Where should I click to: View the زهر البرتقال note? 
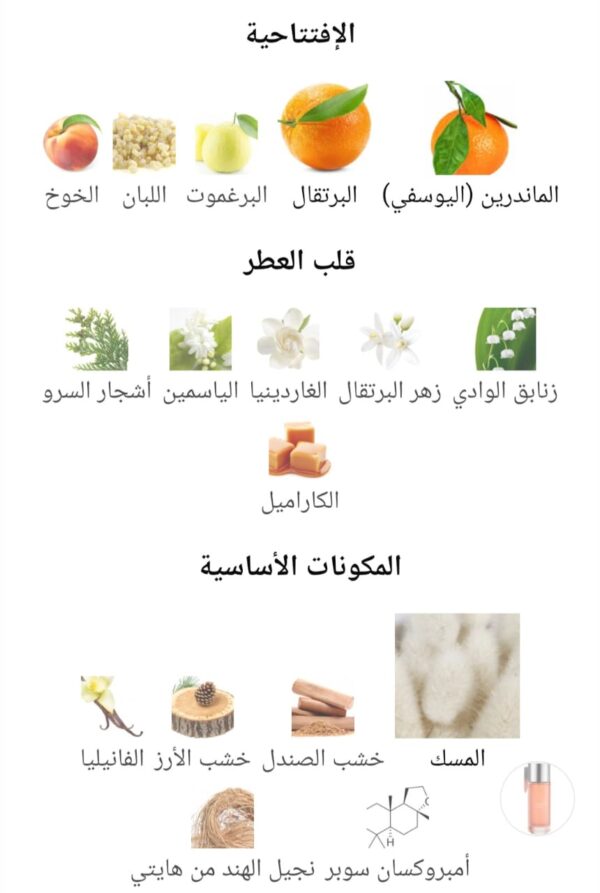point(389,341)
